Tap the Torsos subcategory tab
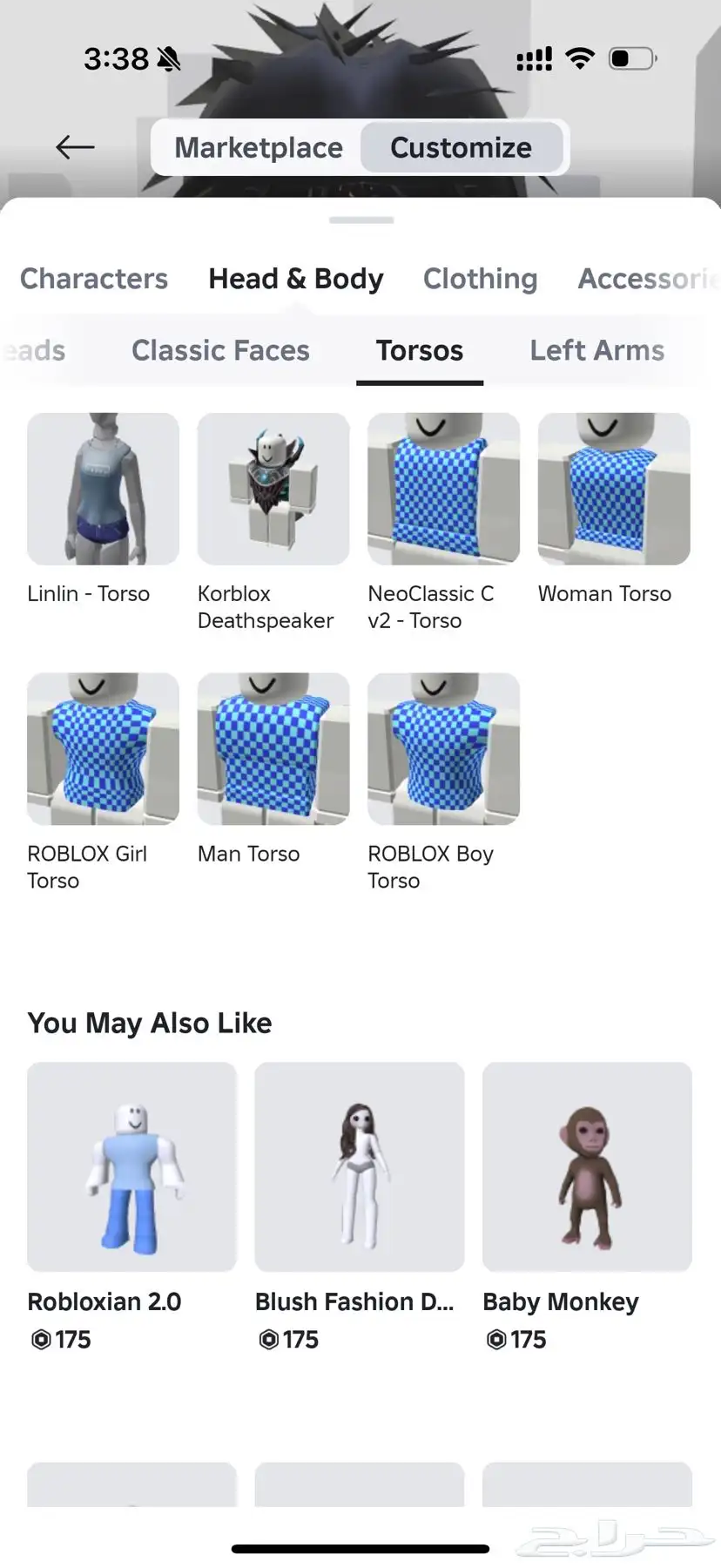The height and width of the screenshot is (1568, 721). pos(420,350)
